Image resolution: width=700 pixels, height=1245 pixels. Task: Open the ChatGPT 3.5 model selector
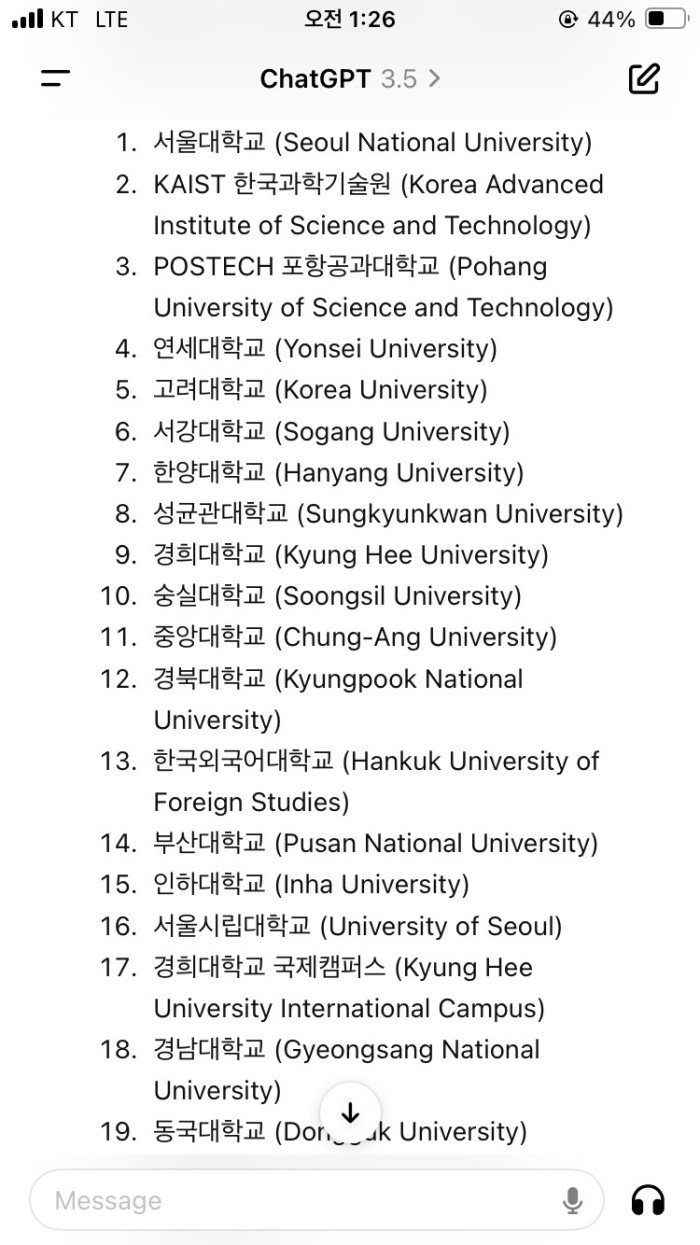point(349,79)
